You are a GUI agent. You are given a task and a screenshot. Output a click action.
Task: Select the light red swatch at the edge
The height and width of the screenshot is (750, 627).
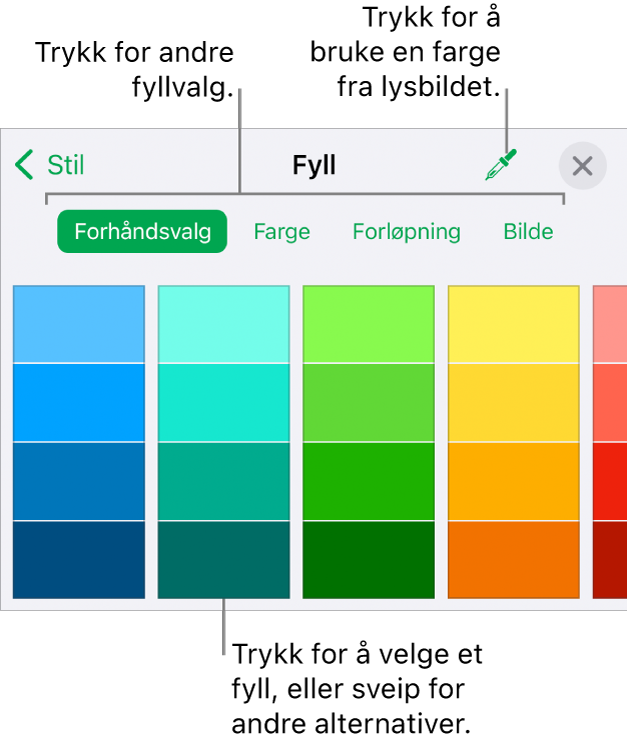point(611,324)
